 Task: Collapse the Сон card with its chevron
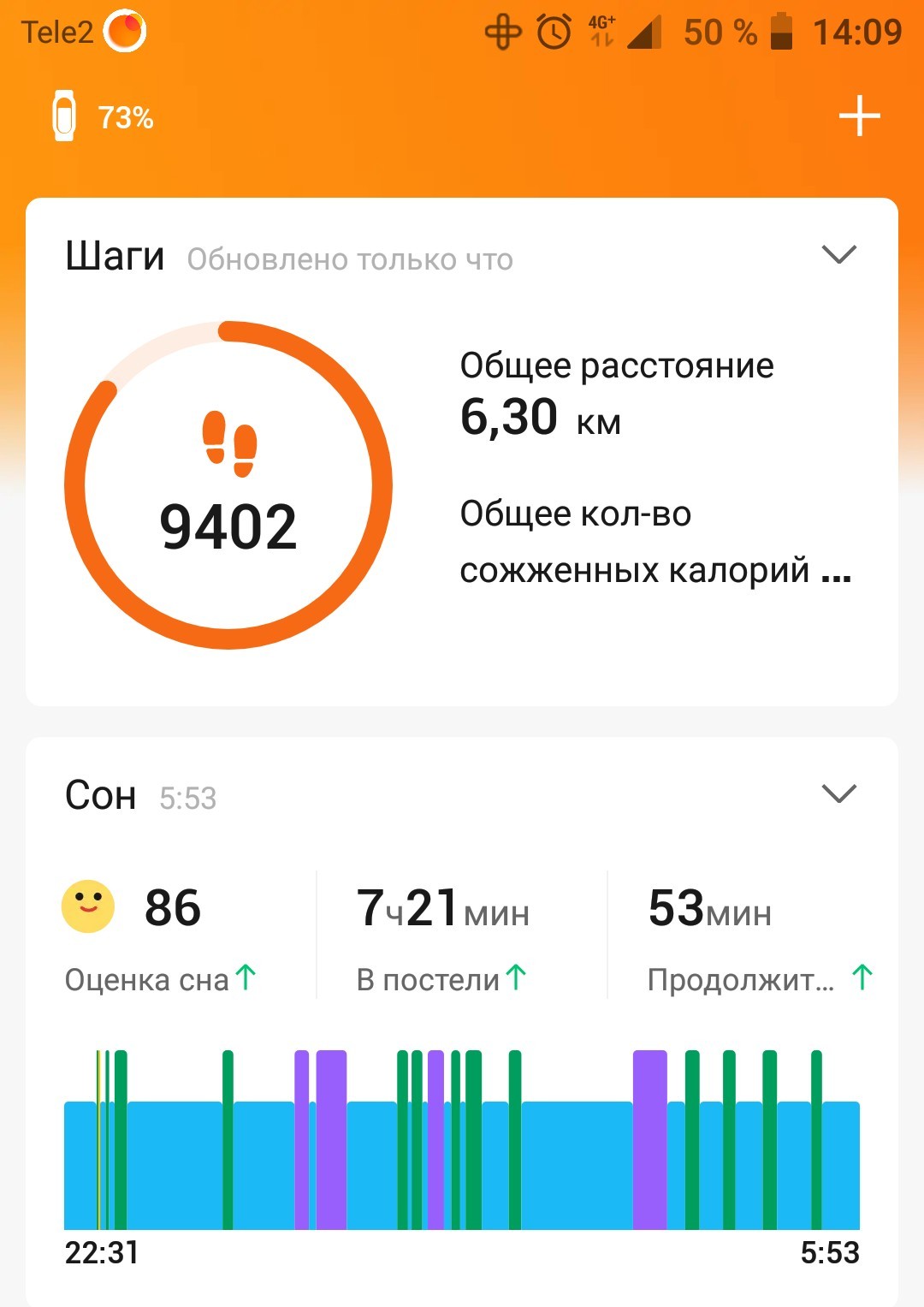tap(838, 793)
